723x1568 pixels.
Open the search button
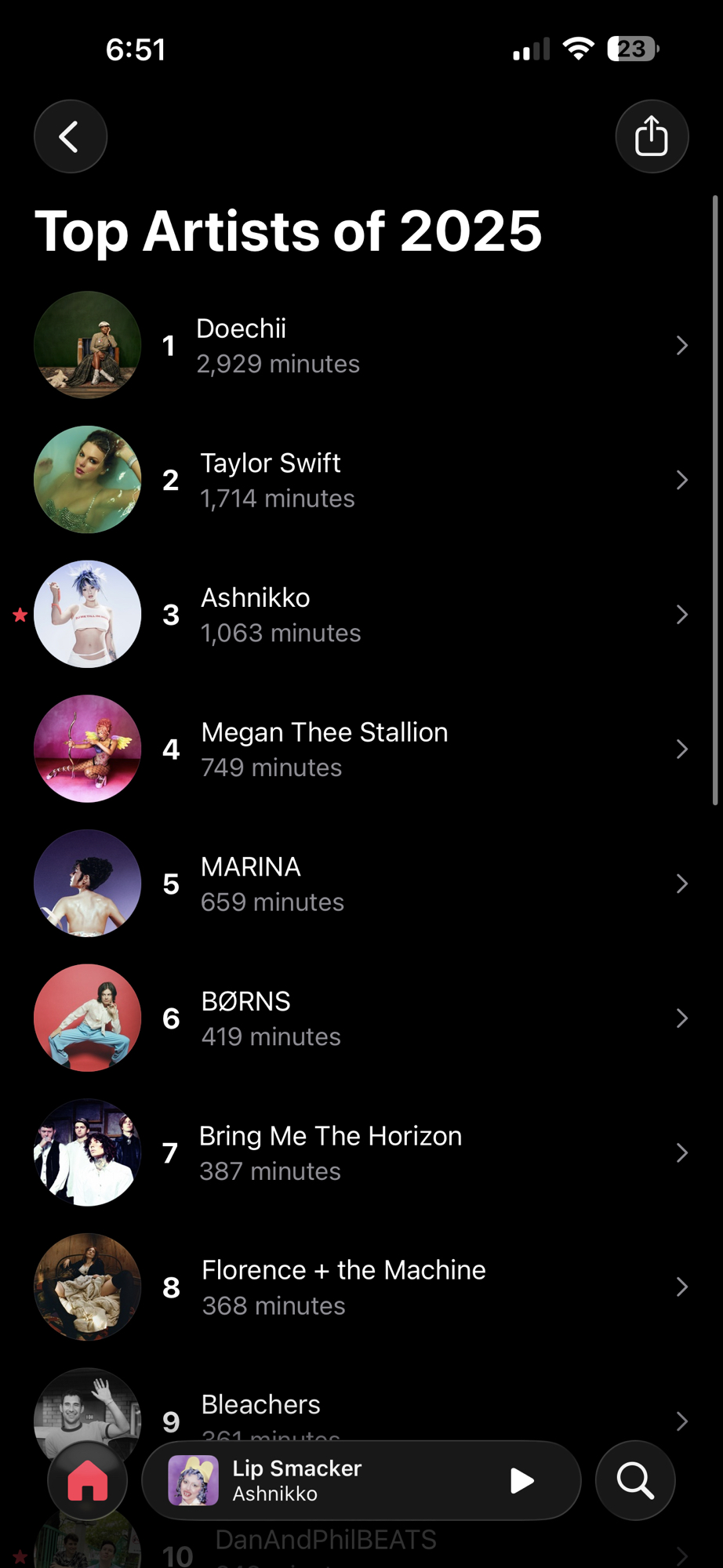pyautogui.click(x=635, y=1481)
